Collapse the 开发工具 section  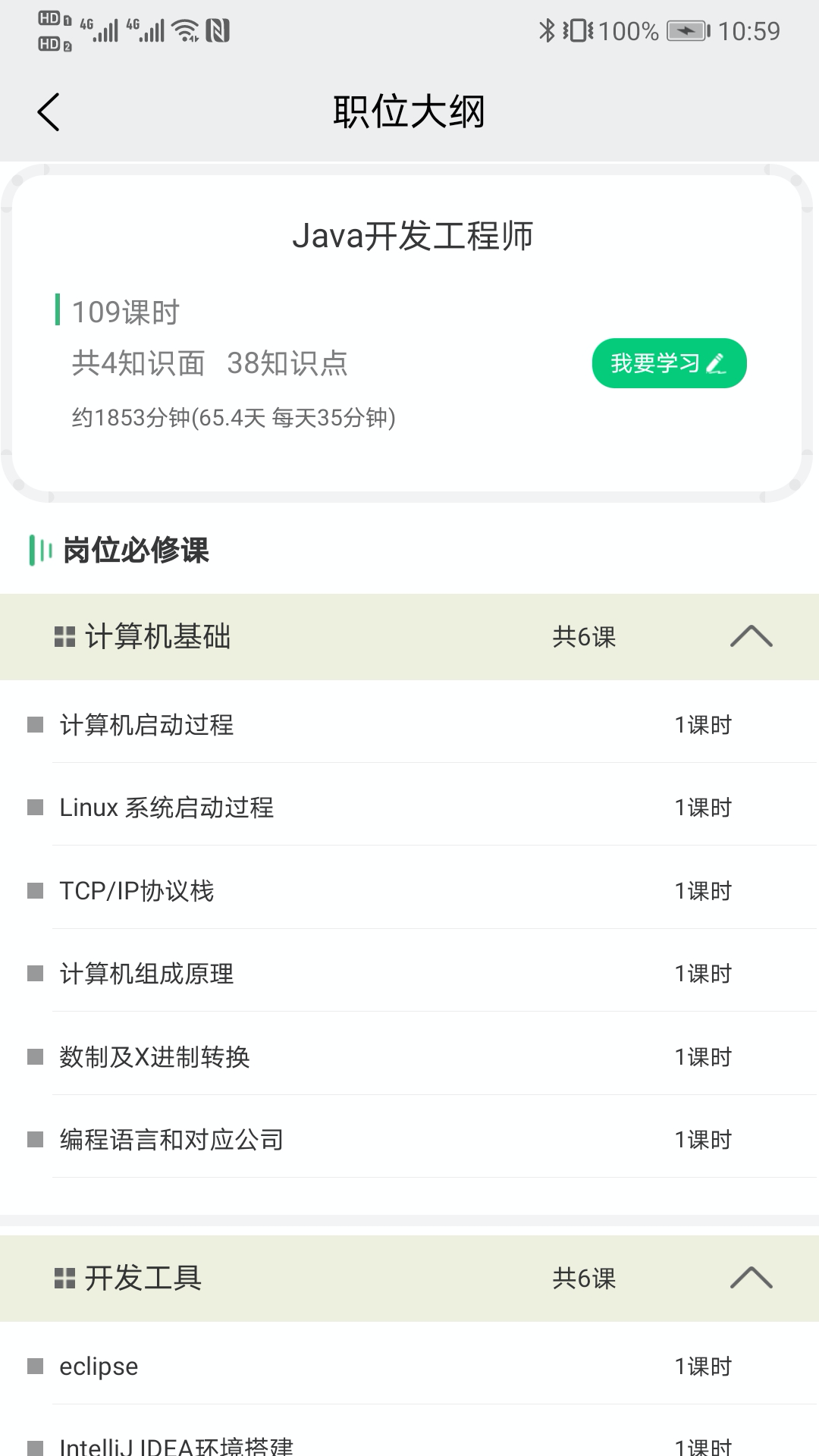[750, 1279]
